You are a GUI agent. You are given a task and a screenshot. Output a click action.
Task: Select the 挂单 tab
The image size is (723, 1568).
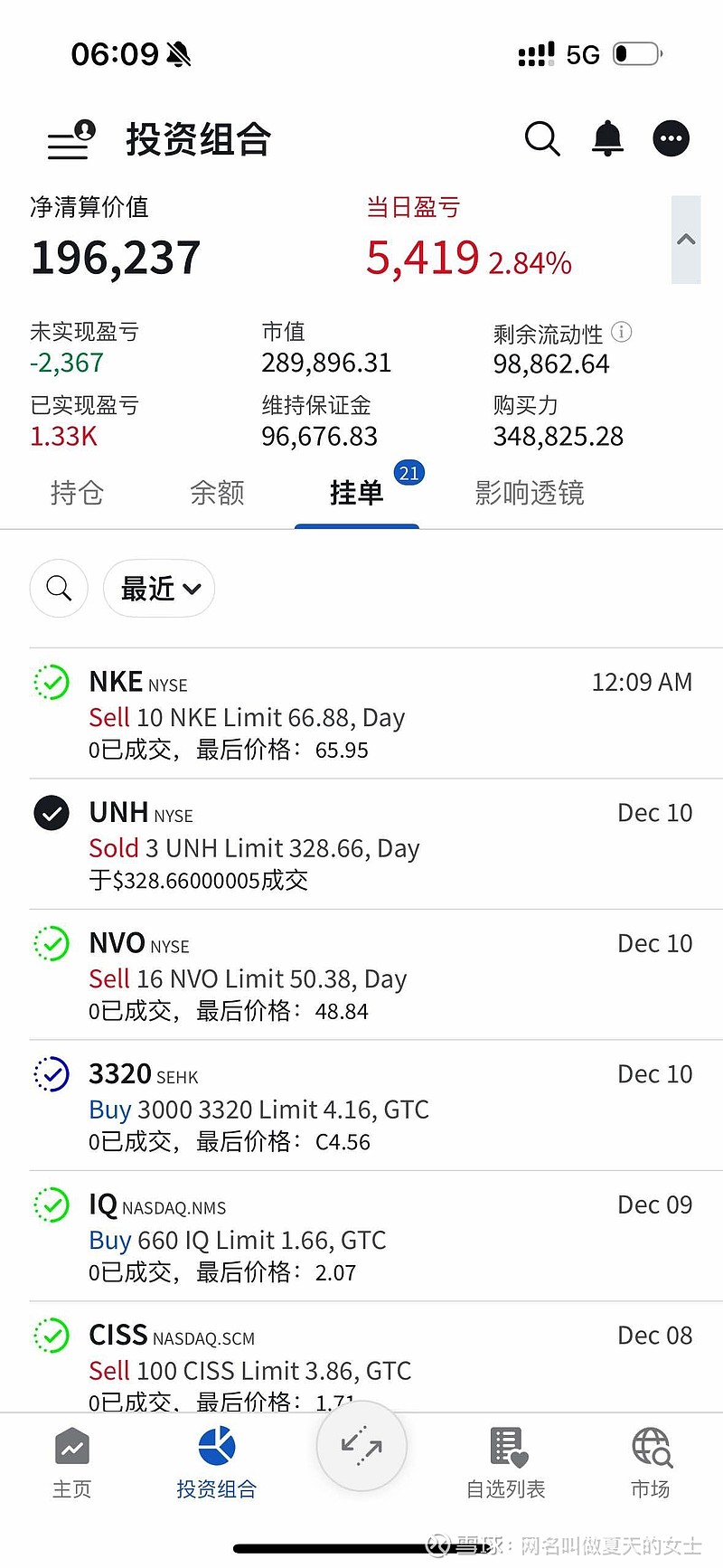click(x=356, y=493)
